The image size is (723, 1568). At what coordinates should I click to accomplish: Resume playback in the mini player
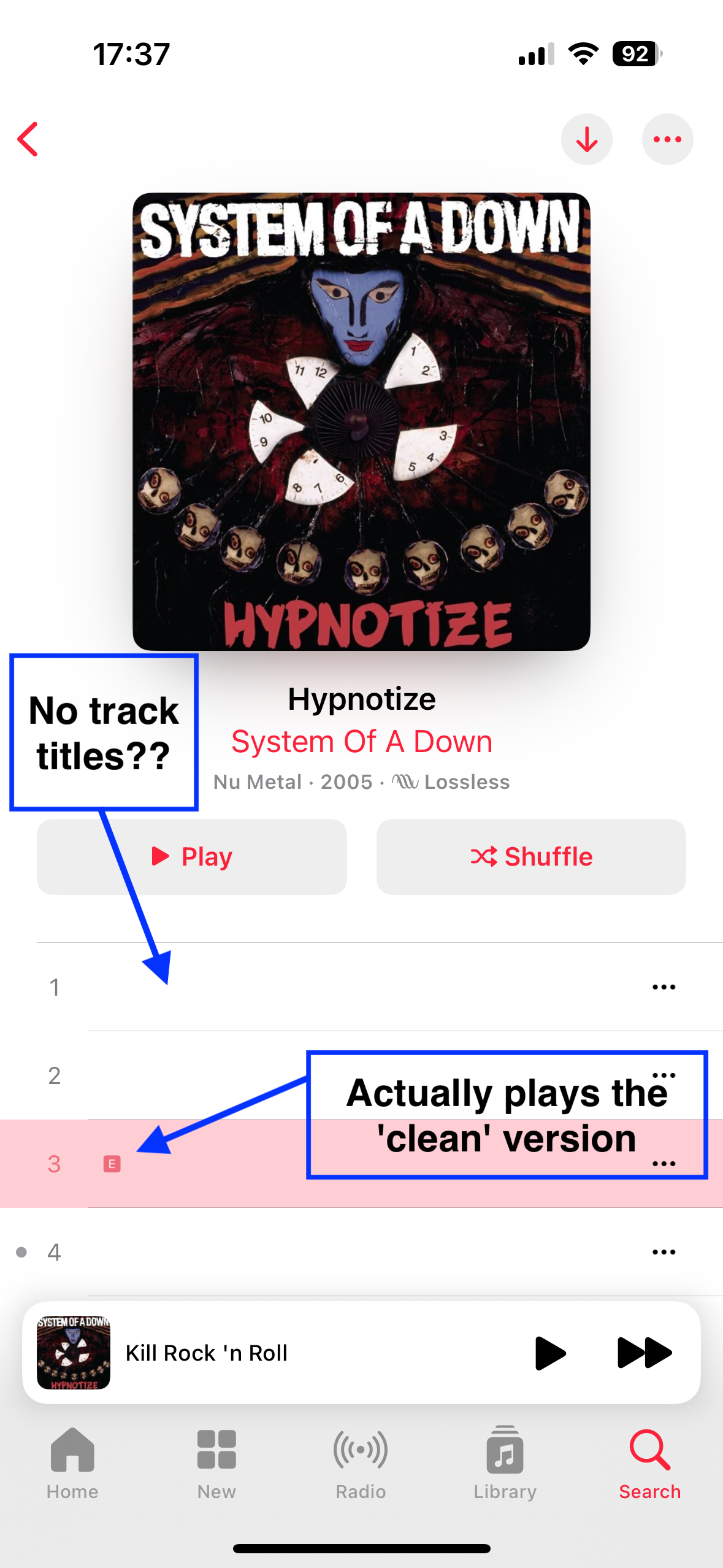[x=549, y=1353]
